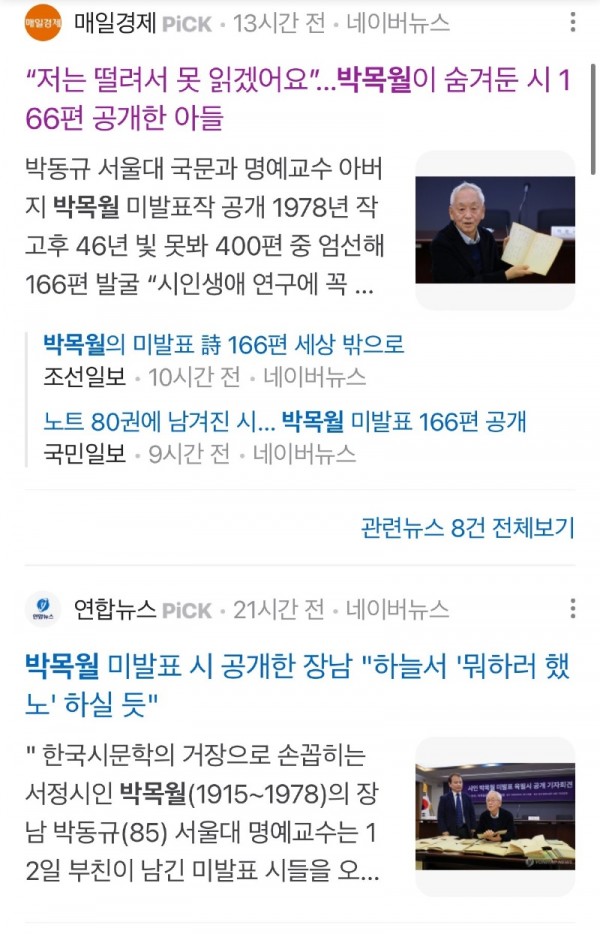600x934 pixels.
Task: Open overflow menu for 연합뉴스 article
Action: 572,609
